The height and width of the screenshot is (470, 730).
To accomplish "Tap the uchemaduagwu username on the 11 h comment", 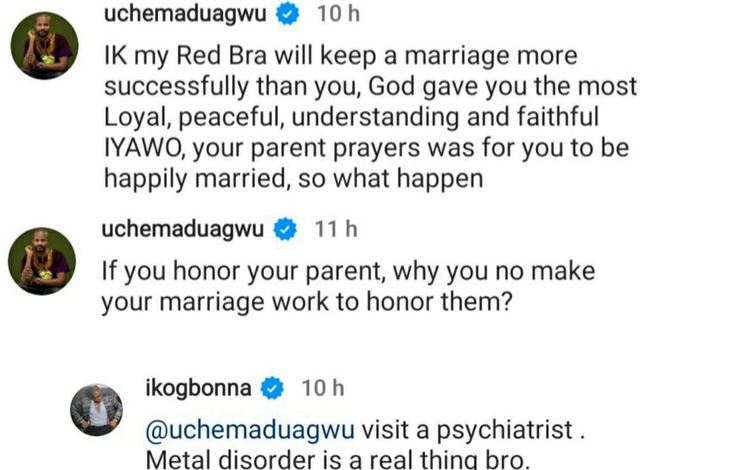I will (x=183, y=229).
